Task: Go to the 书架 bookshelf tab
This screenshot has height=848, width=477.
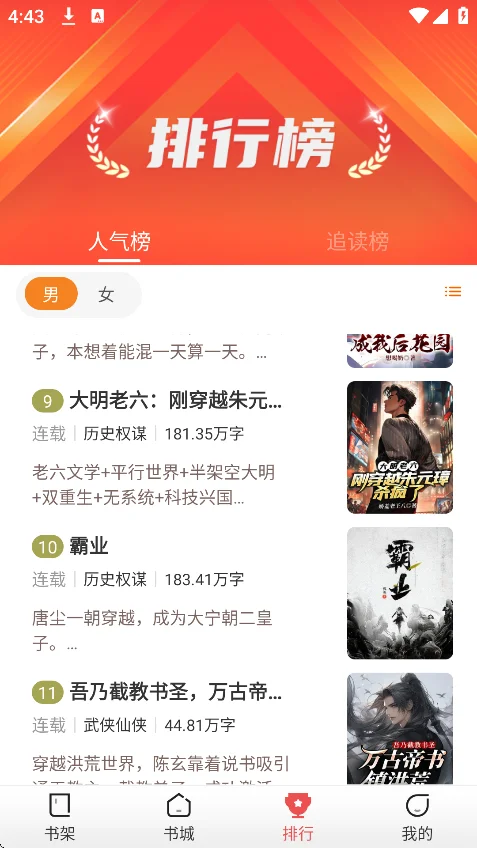Action: (x=59, y=817)
